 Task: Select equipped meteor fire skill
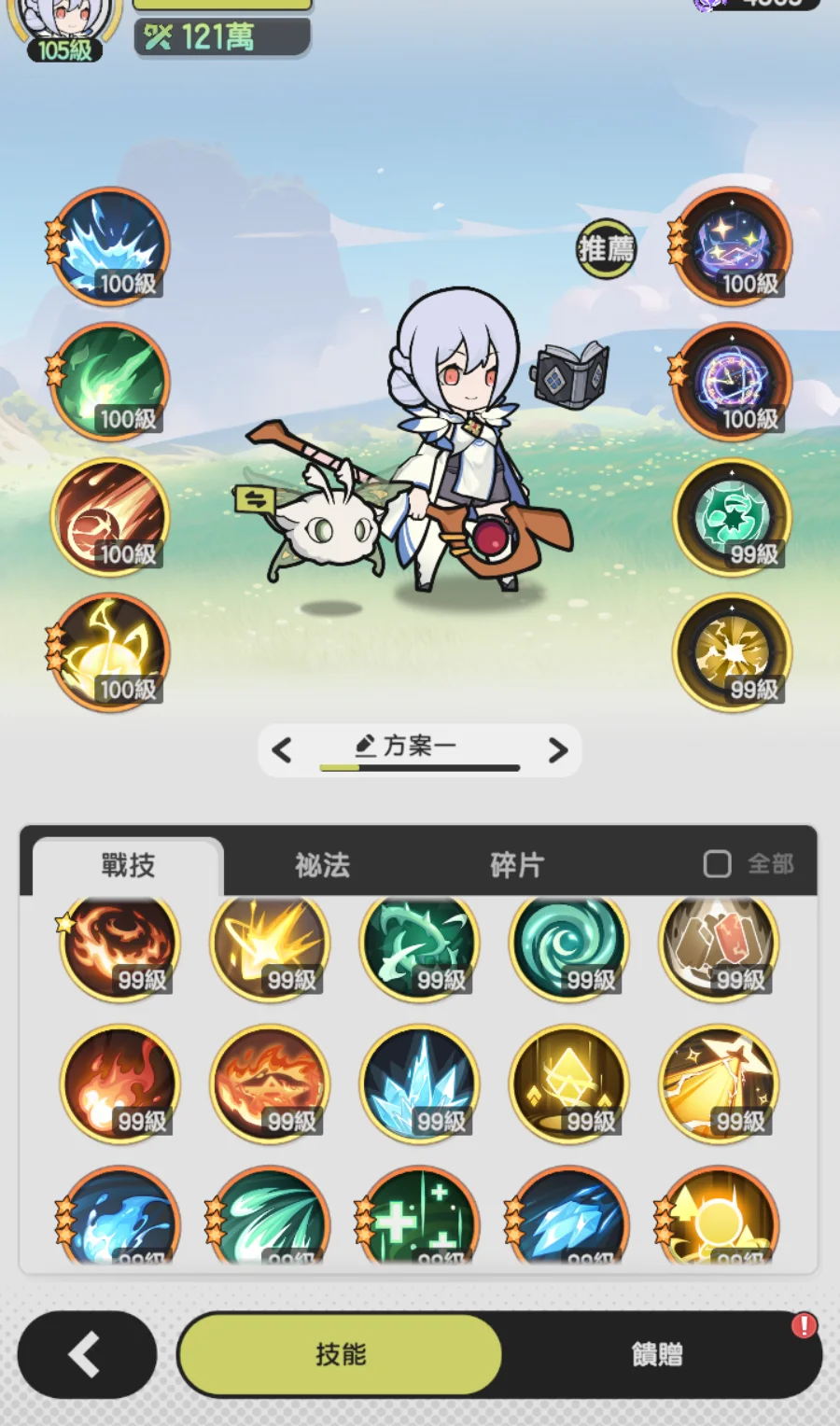pos(111,516)
